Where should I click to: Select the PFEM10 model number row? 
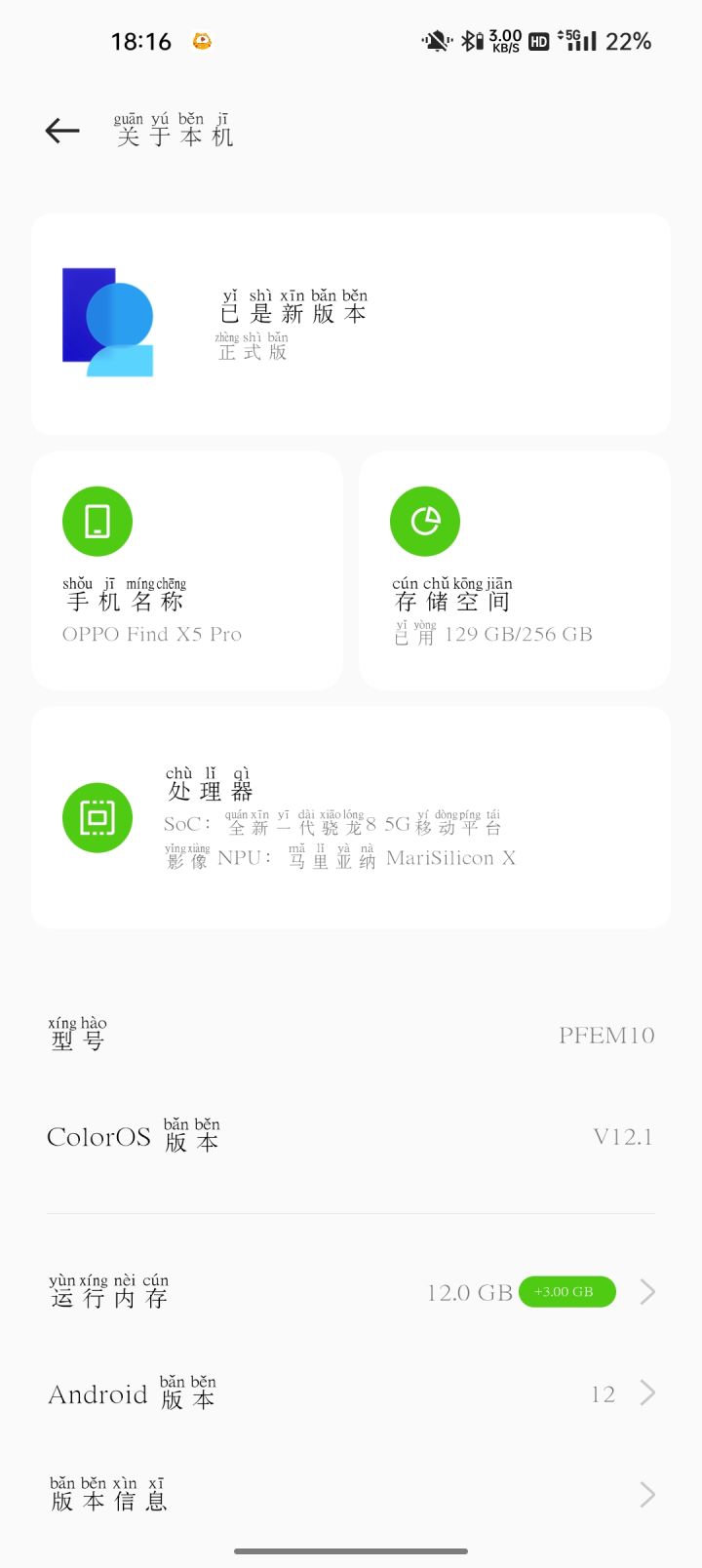click(x=351, y=1036)
